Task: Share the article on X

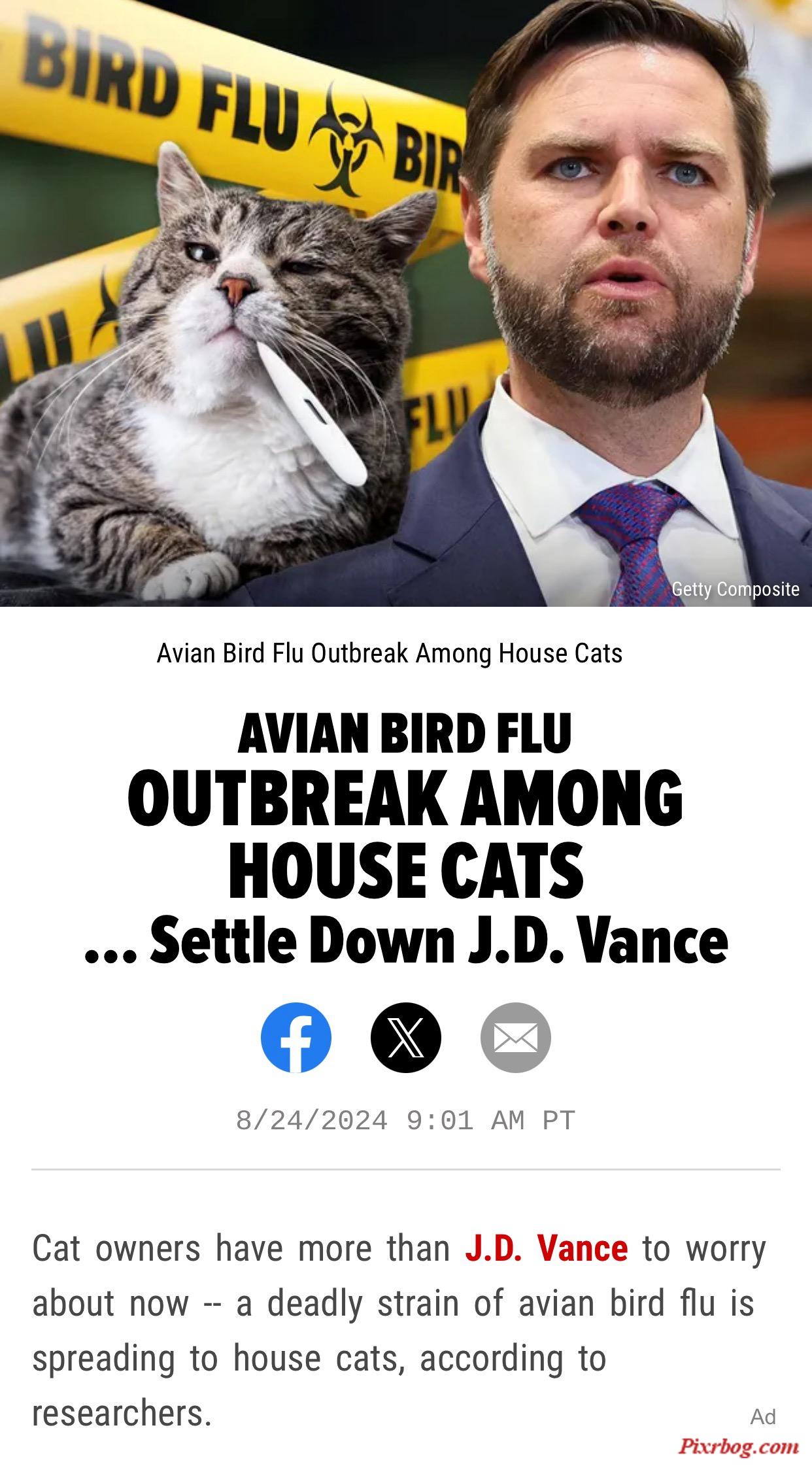Action: pyautogui.click(x=405, y=1038)
